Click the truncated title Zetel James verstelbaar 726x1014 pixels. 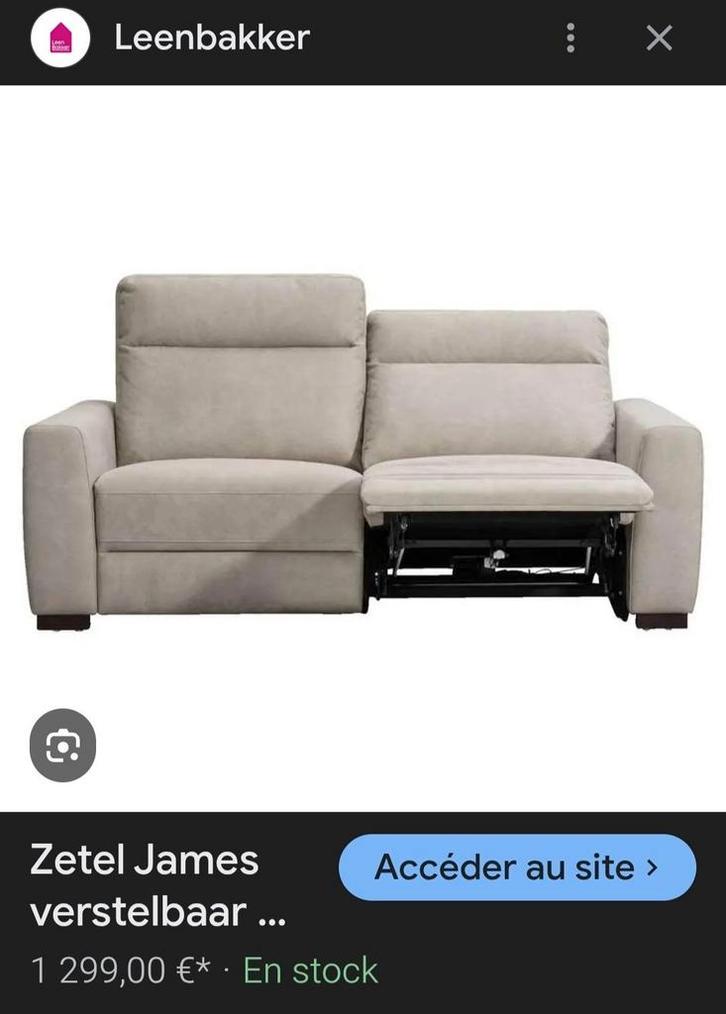pos(148,885)
